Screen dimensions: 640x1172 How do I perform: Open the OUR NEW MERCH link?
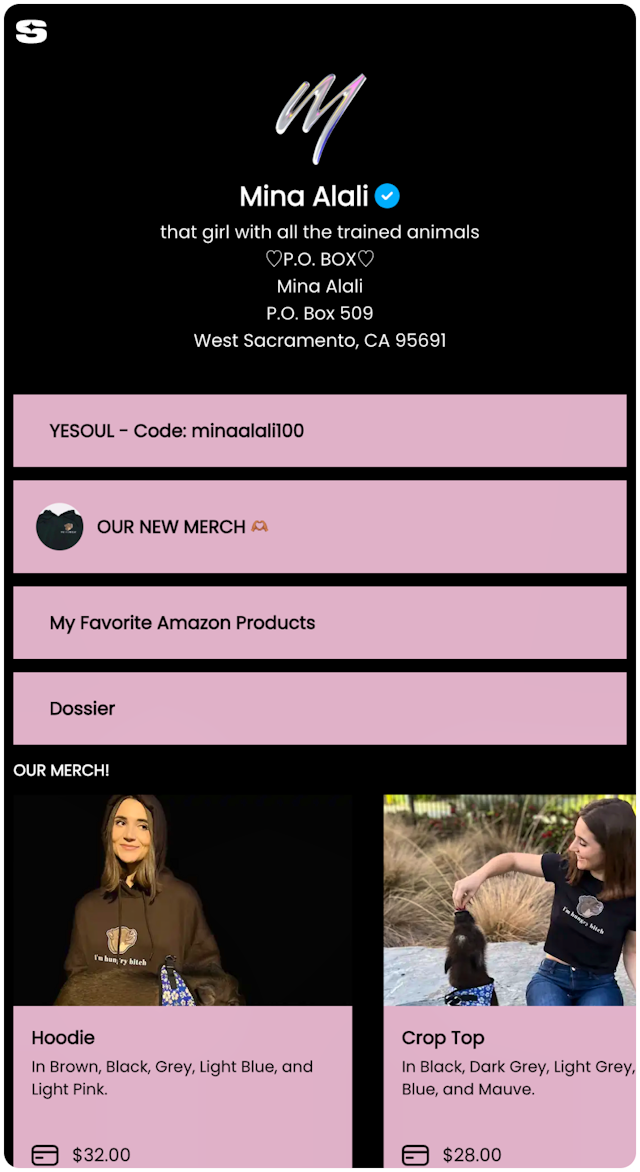pyautogui.click(x=320, y=527)
